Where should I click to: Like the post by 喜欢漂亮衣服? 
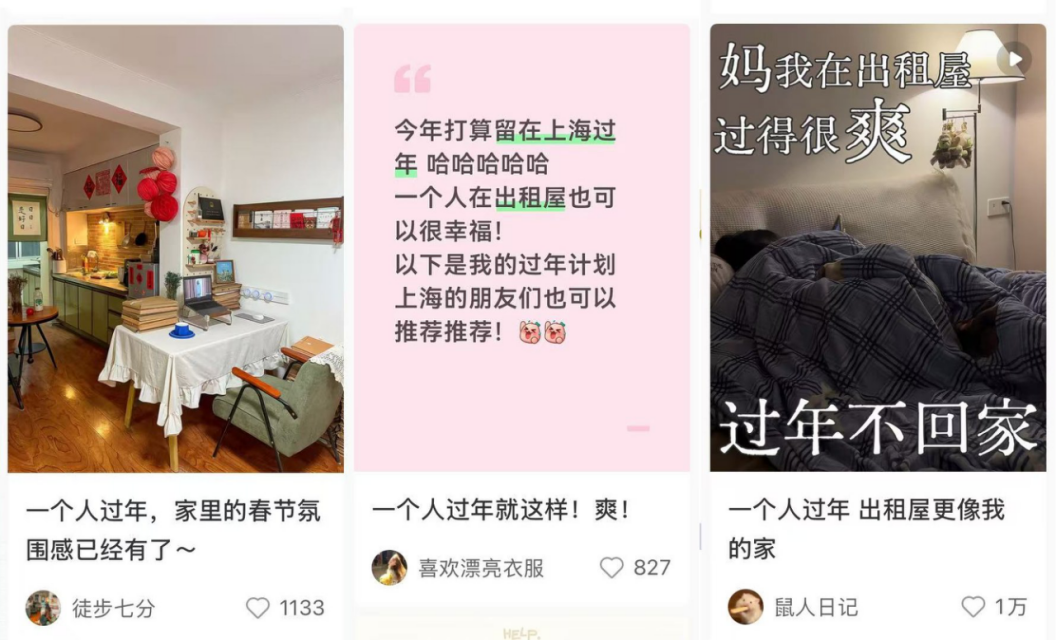click(x=611, y=567)
